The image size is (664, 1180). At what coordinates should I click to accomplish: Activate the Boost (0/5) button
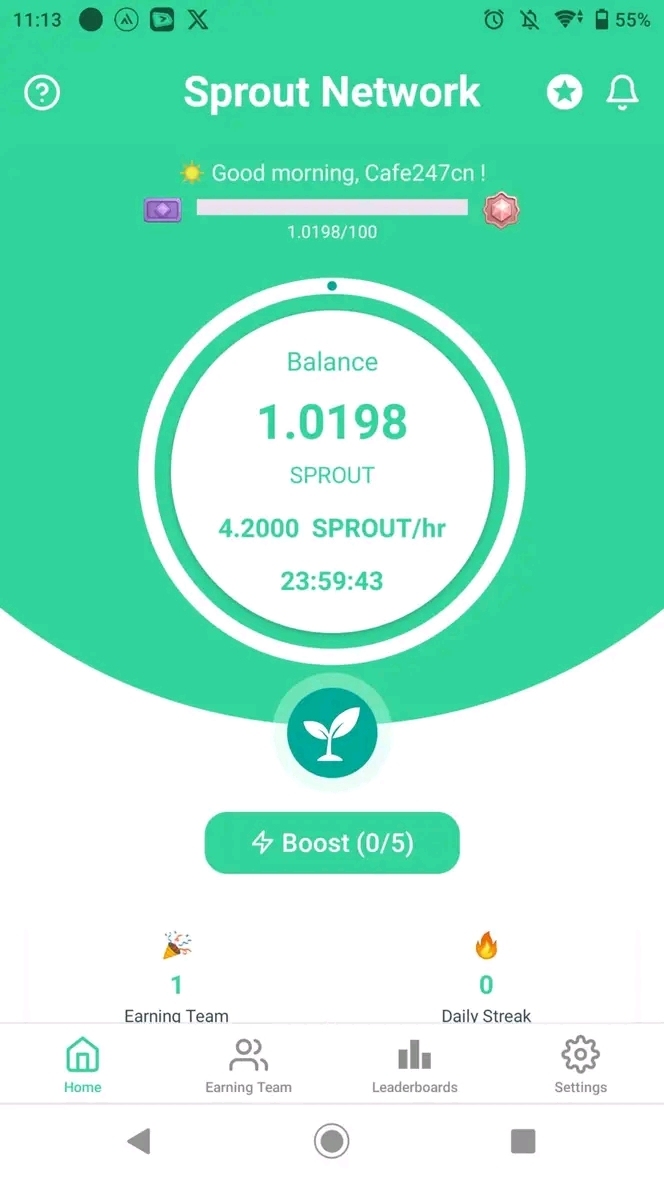click(x=332, y=843)
